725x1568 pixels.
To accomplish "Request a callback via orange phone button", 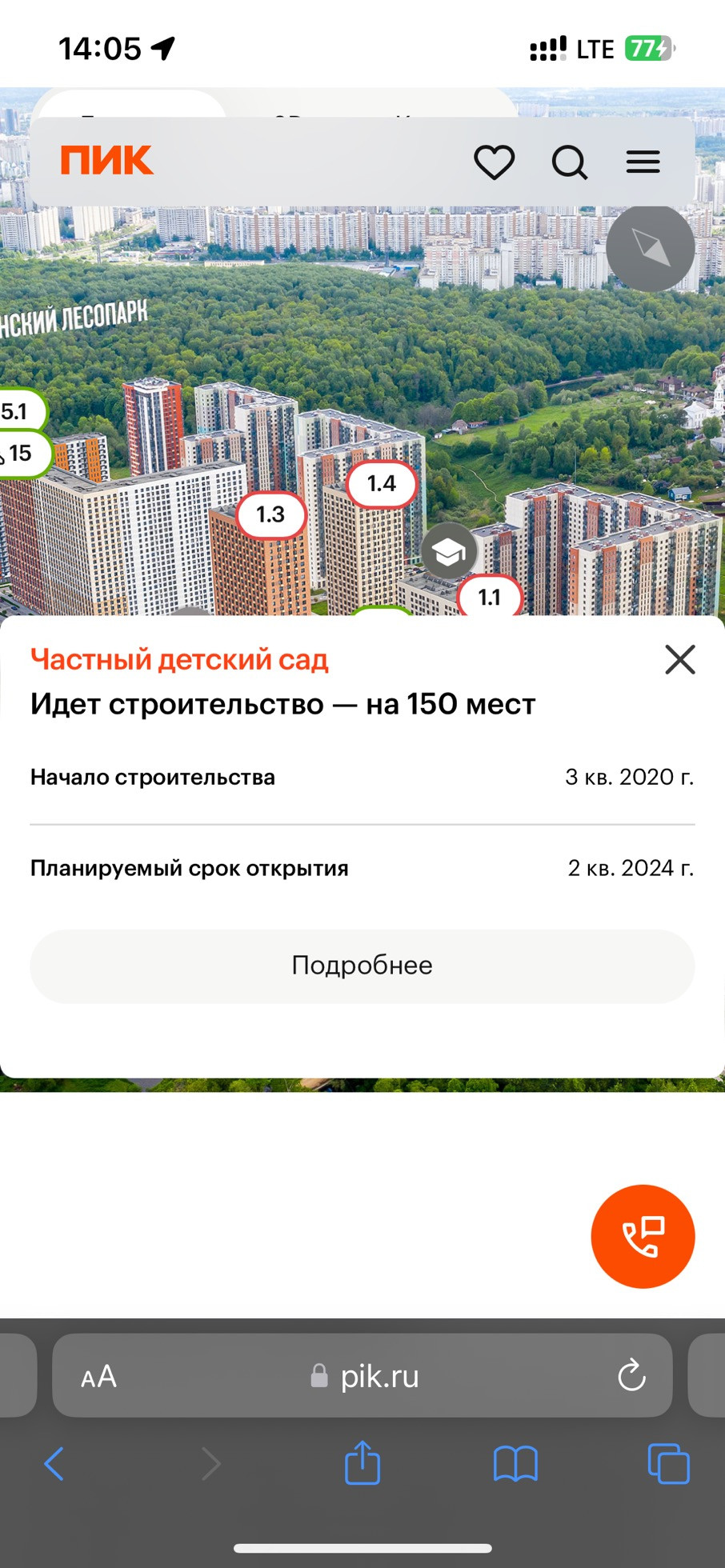I will (x=643, y=1236).
